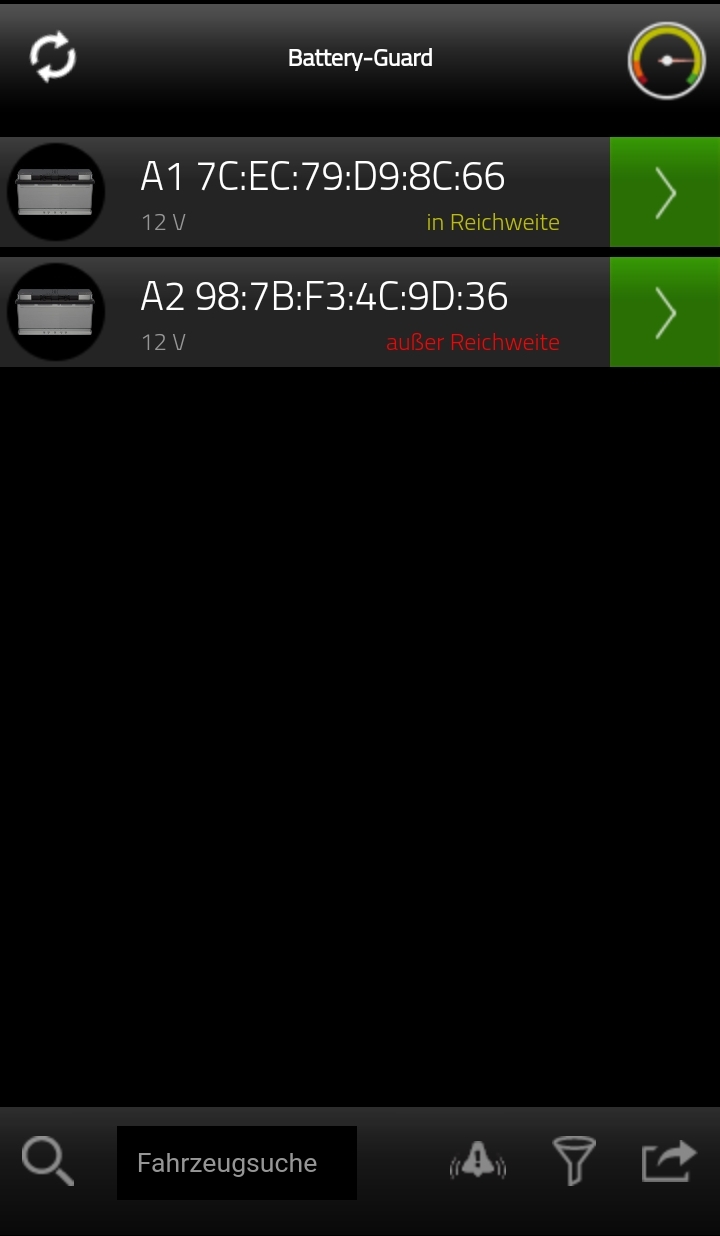Tap the green arrow for battery A2
720x1236 pixels.
click(665, 312)
